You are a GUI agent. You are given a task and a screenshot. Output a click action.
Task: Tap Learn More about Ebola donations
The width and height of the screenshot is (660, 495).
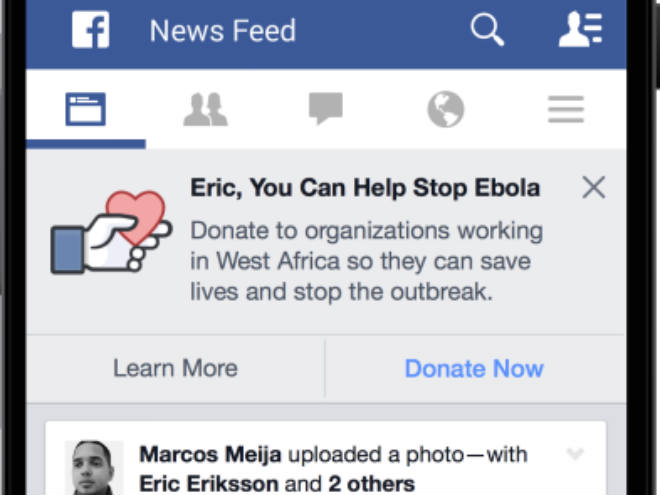[175, 368]
